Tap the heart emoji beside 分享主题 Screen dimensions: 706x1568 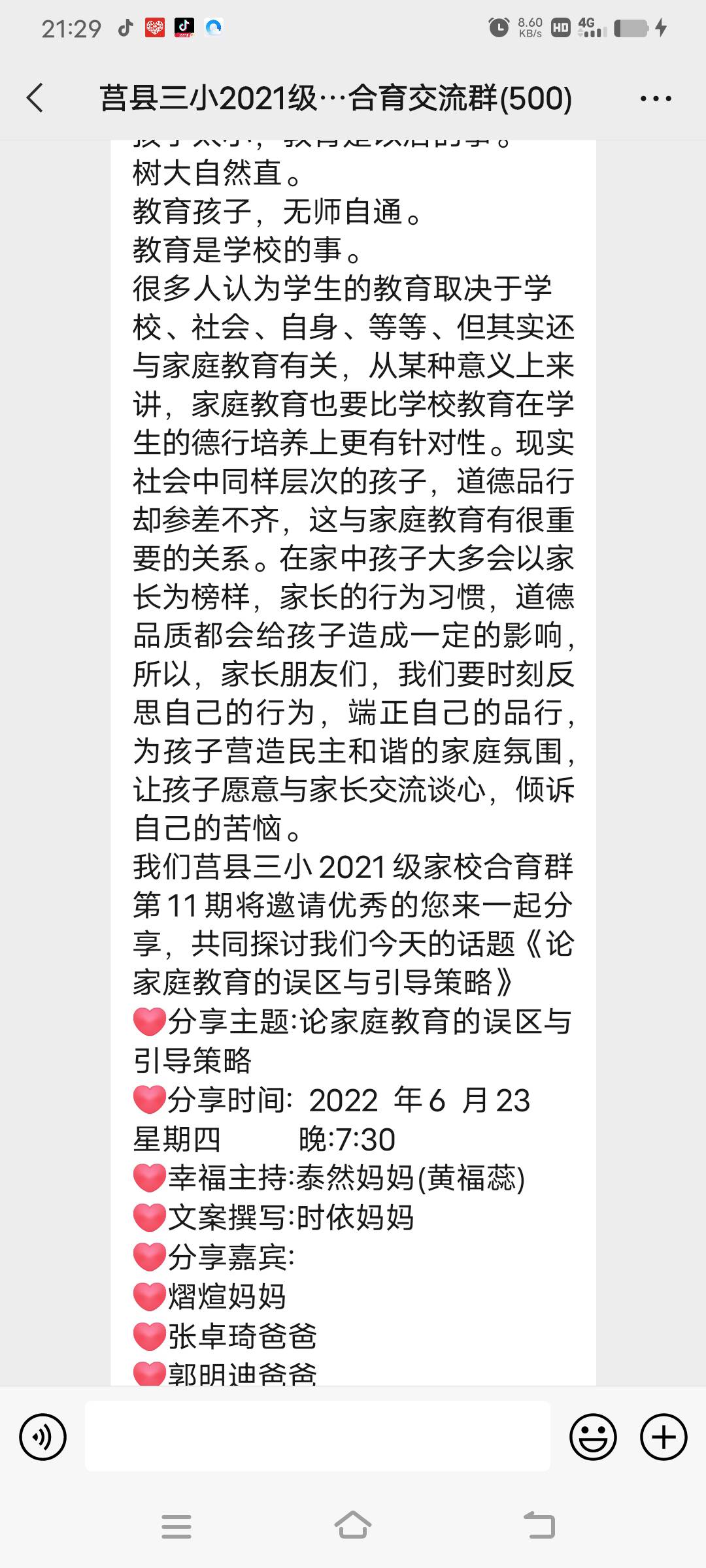click(x=149, y=1022)
